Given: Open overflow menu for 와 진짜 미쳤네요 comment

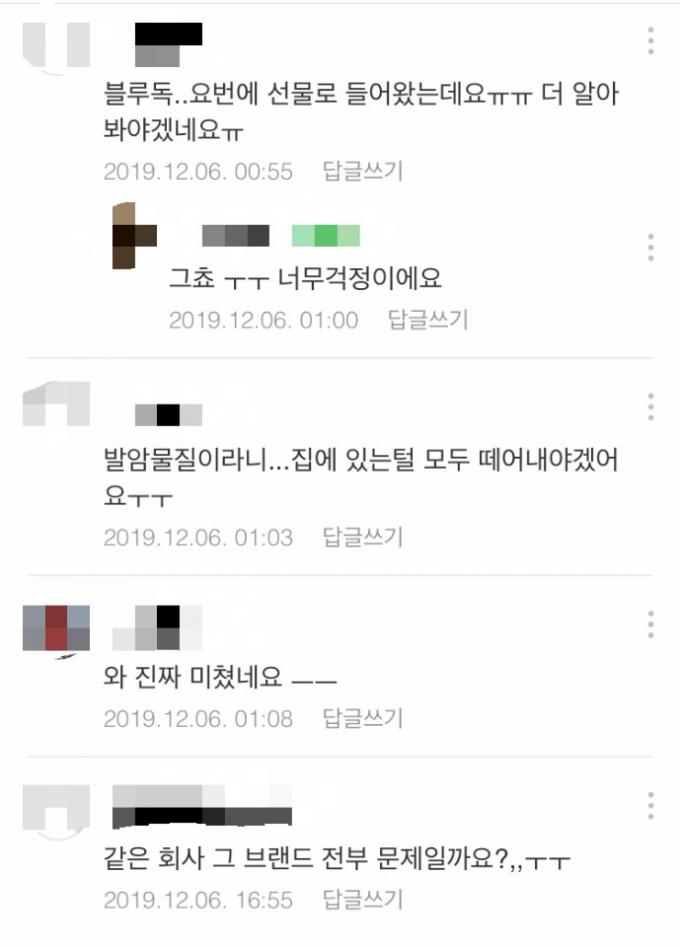Looking at the screenshot, I should coord(650,624).
